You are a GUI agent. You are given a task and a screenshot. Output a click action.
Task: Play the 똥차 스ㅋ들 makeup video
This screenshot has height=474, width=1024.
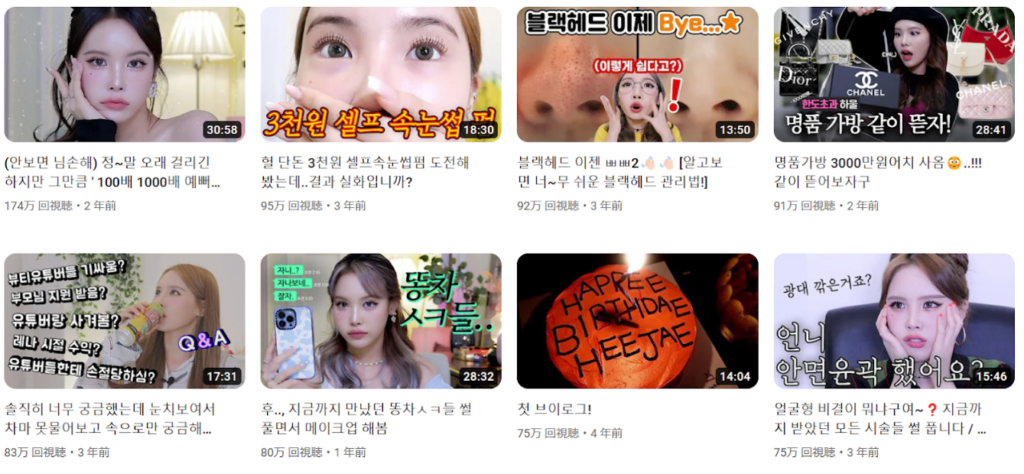380,321
